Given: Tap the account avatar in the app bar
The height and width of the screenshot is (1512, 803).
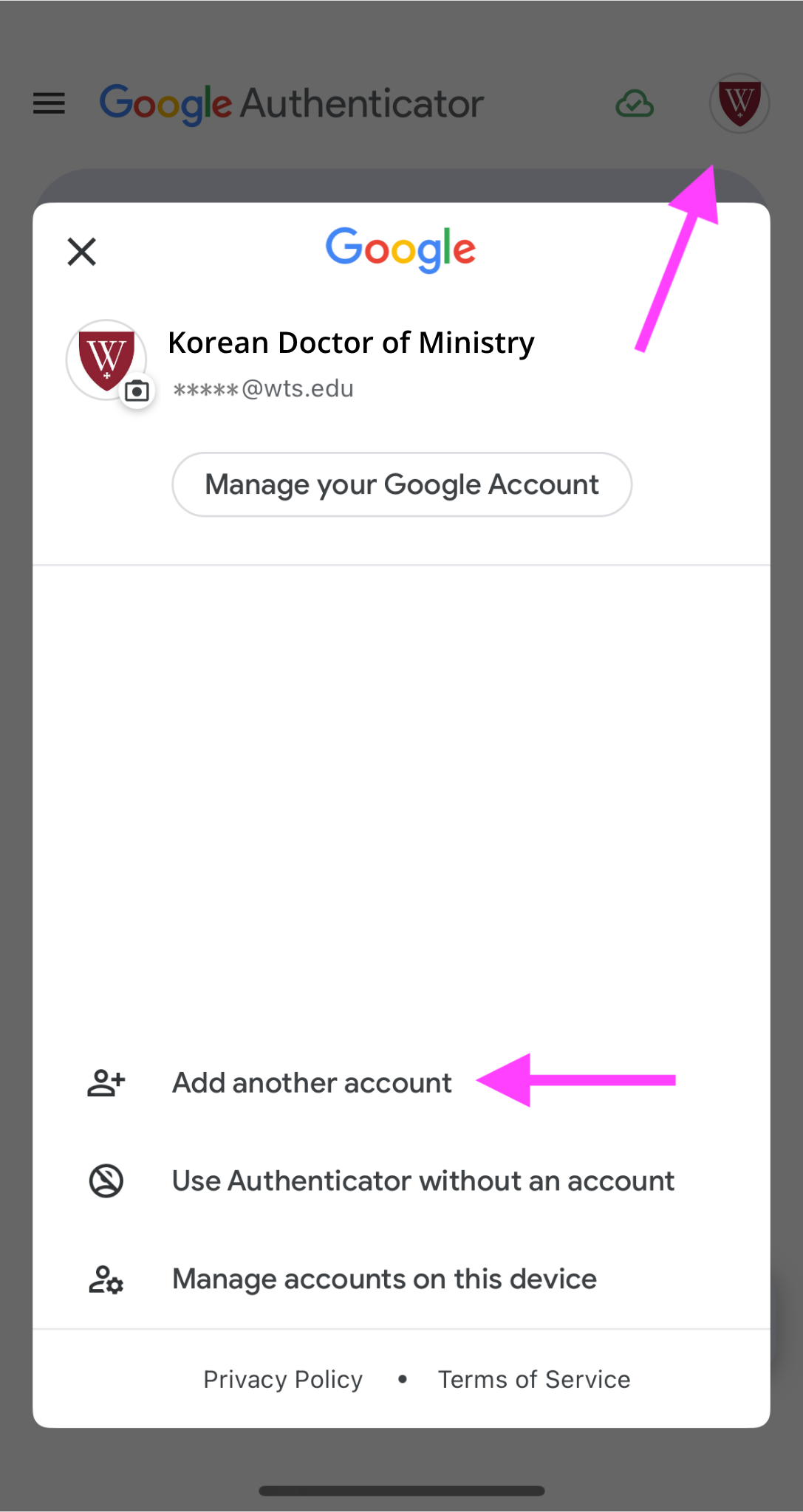Looking at the screenshot, I should (739, 103).
